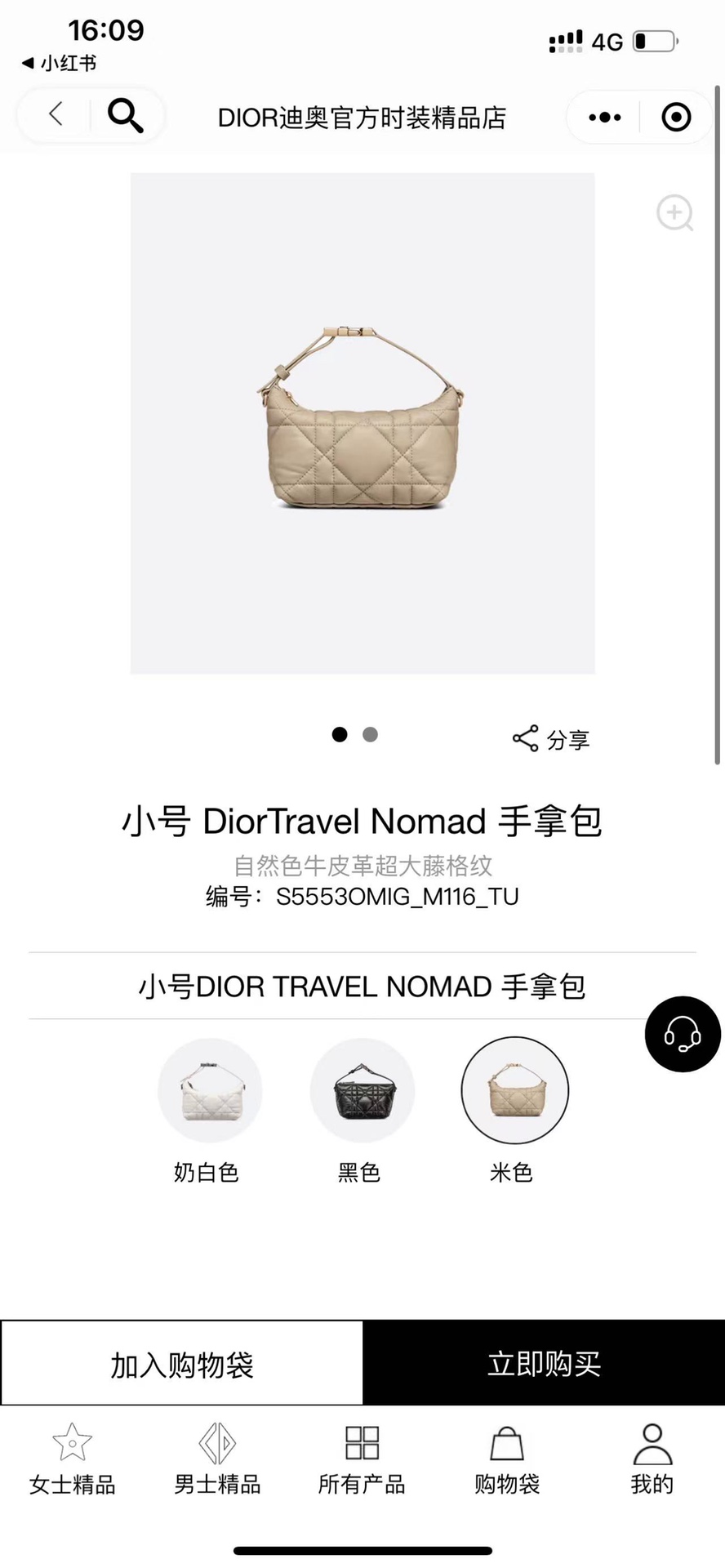Return to 小红书 app
The image size is (725, 1568).
pyautogui.click(x=59, y=63)
